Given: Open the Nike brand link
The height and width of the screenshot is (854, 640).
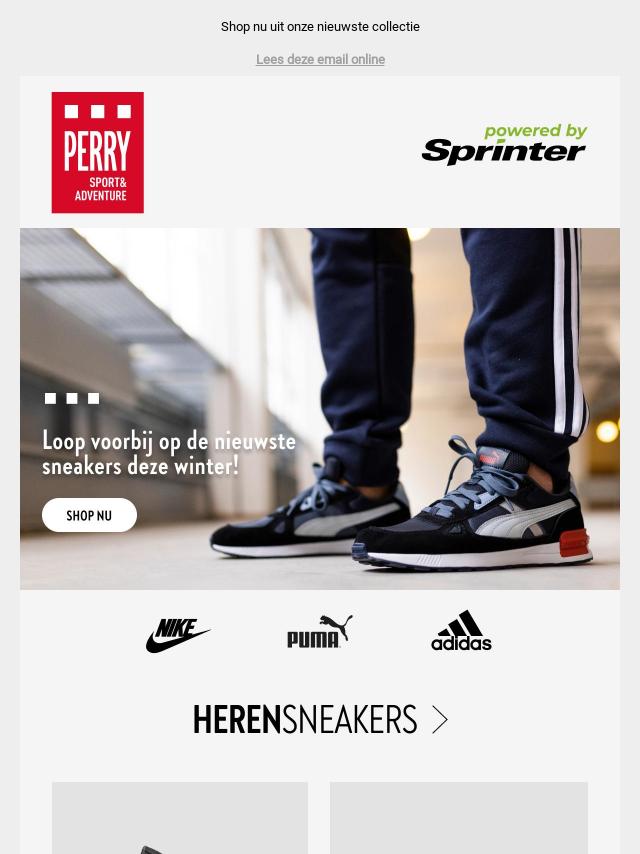Looking at the screenshot, I should click(178, 634).
